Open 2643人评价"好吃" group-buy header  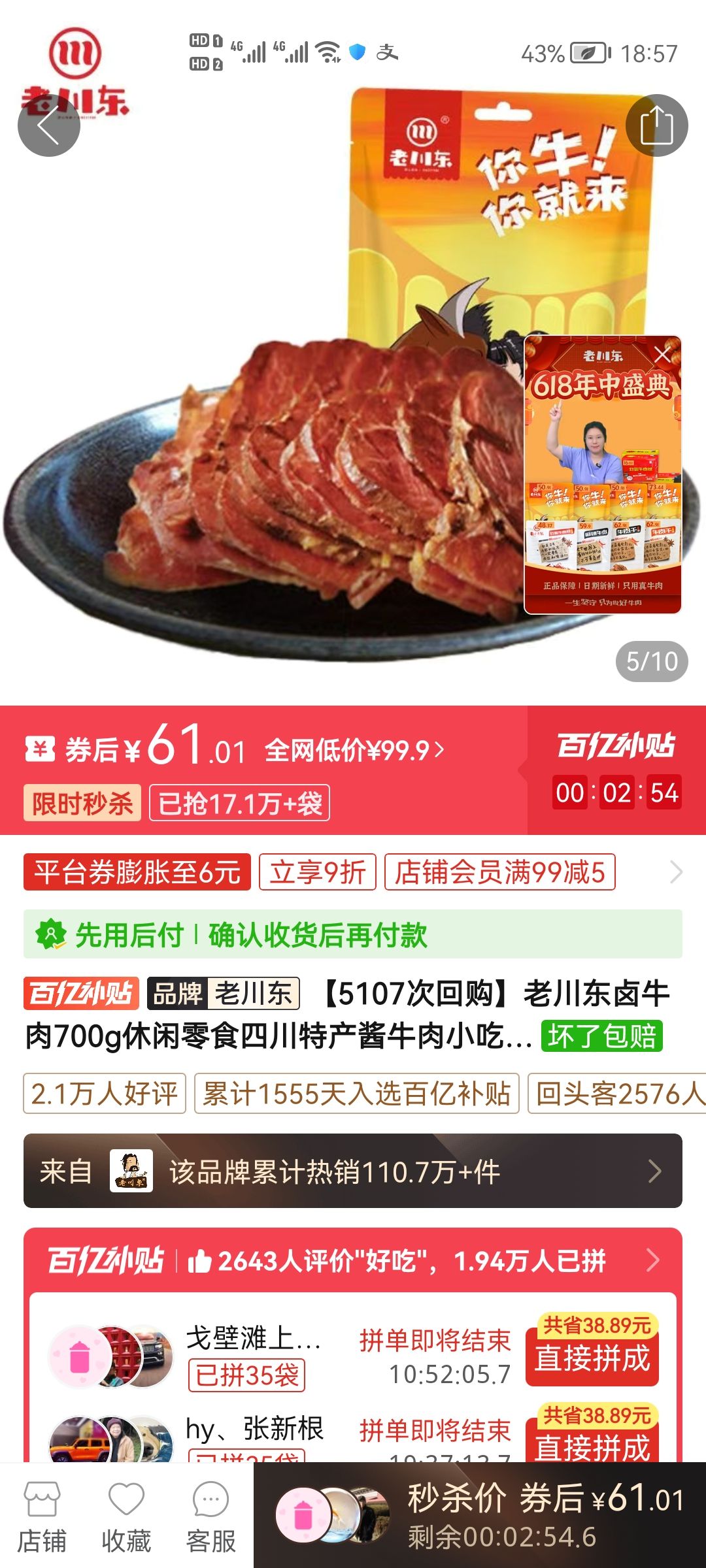pyautogui.click(x=353, y=1260)
